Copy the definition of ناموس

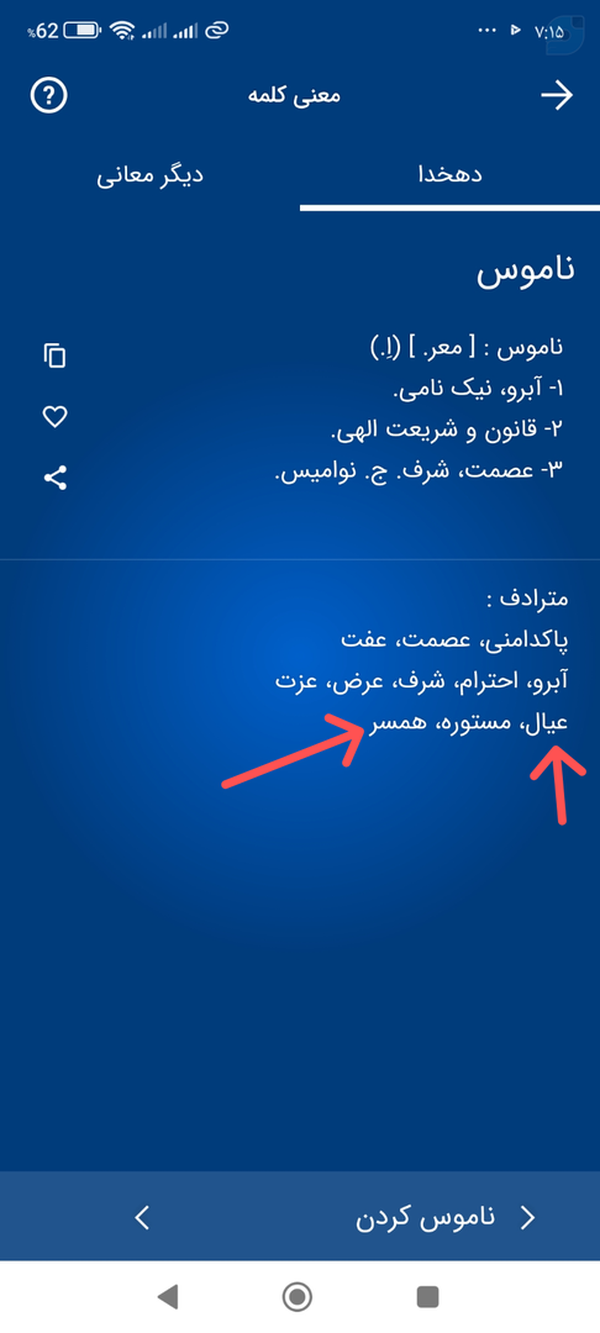coord(55,355)
